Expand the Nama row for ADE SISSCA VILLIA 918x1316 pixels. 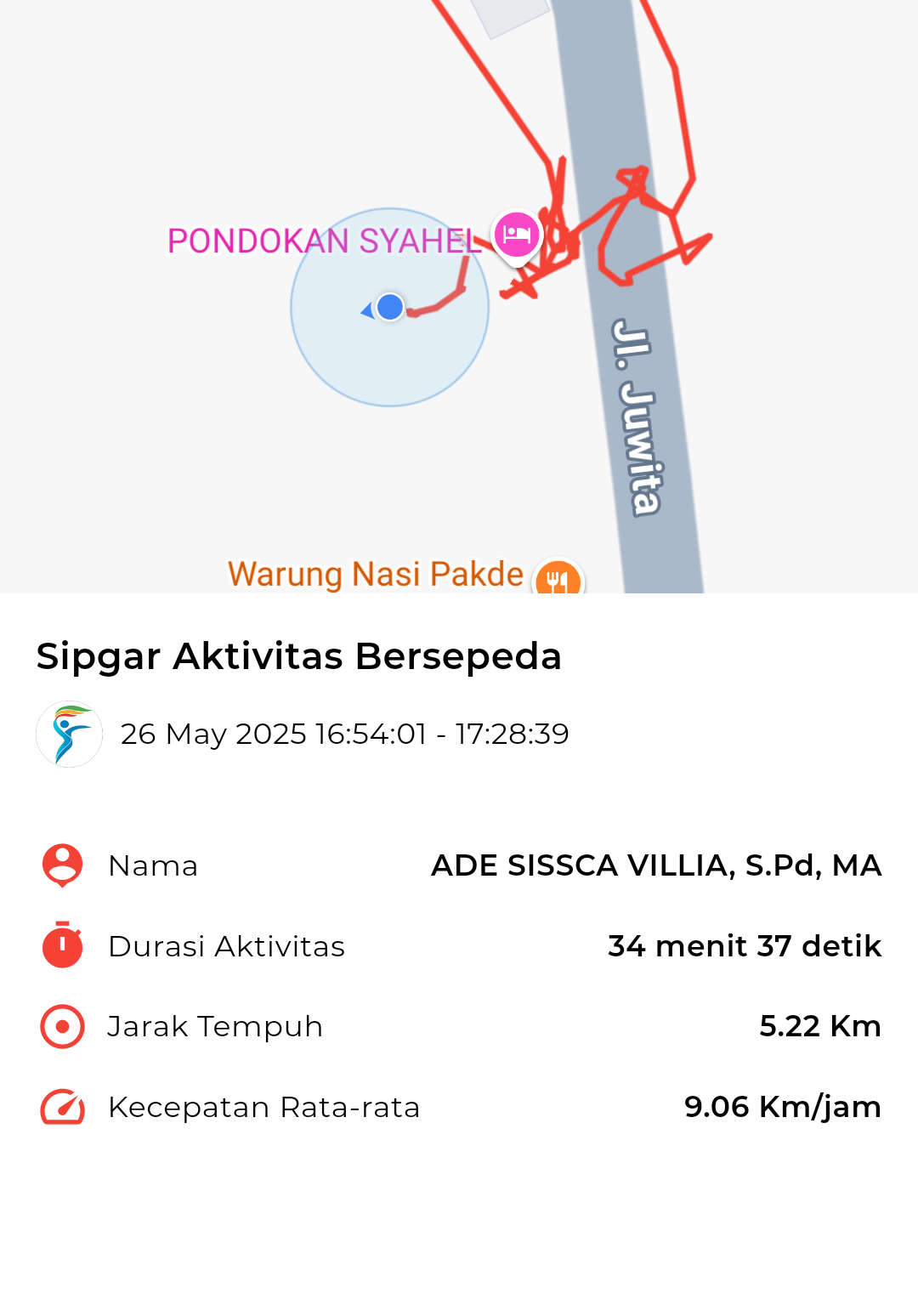click(459, 865)
